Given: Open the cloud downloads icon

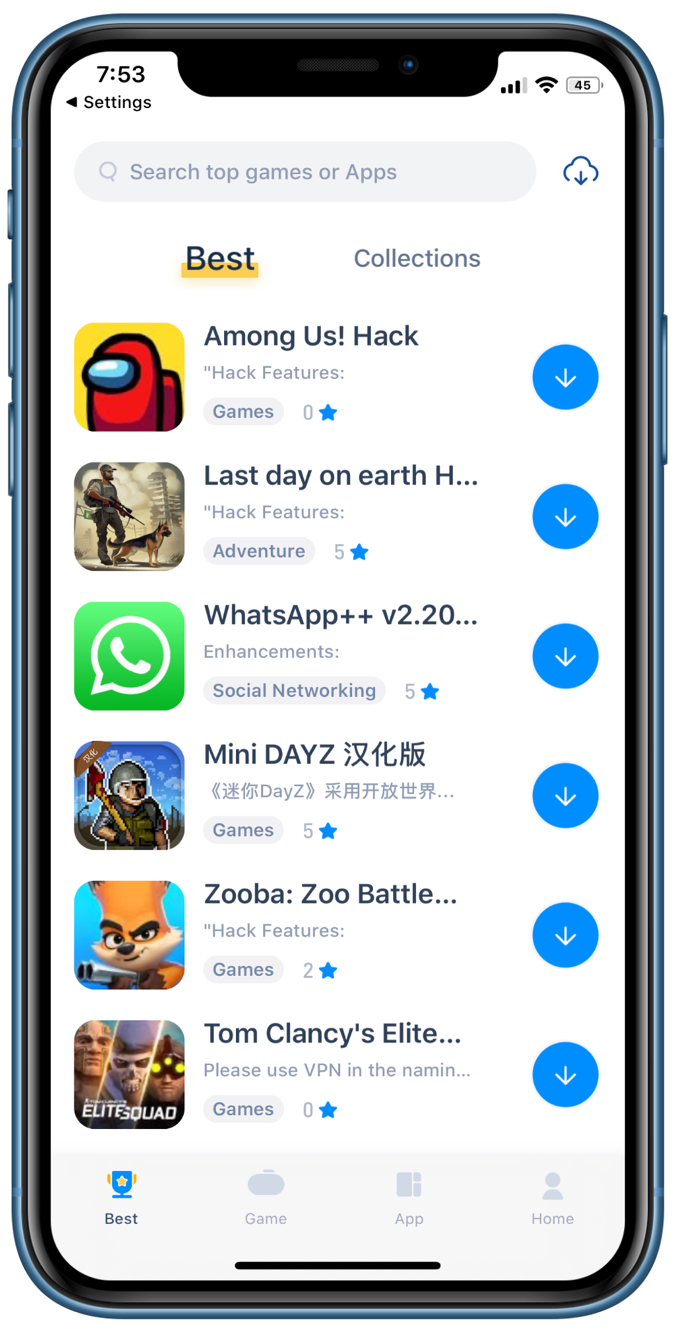Looking at the screenshot, I should coord(580,172).
